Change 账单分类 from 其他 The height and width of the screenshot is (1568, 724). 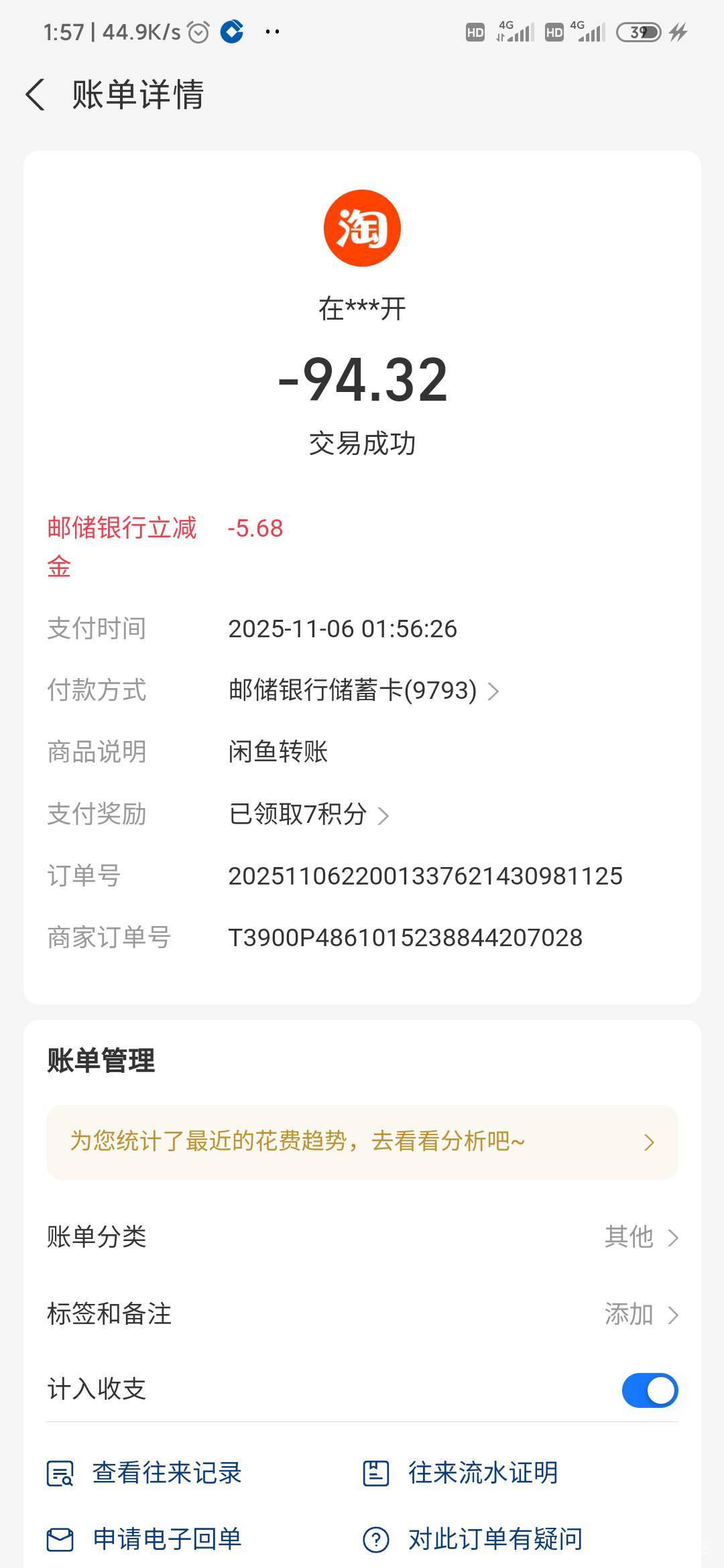[x=640, y=1237]
